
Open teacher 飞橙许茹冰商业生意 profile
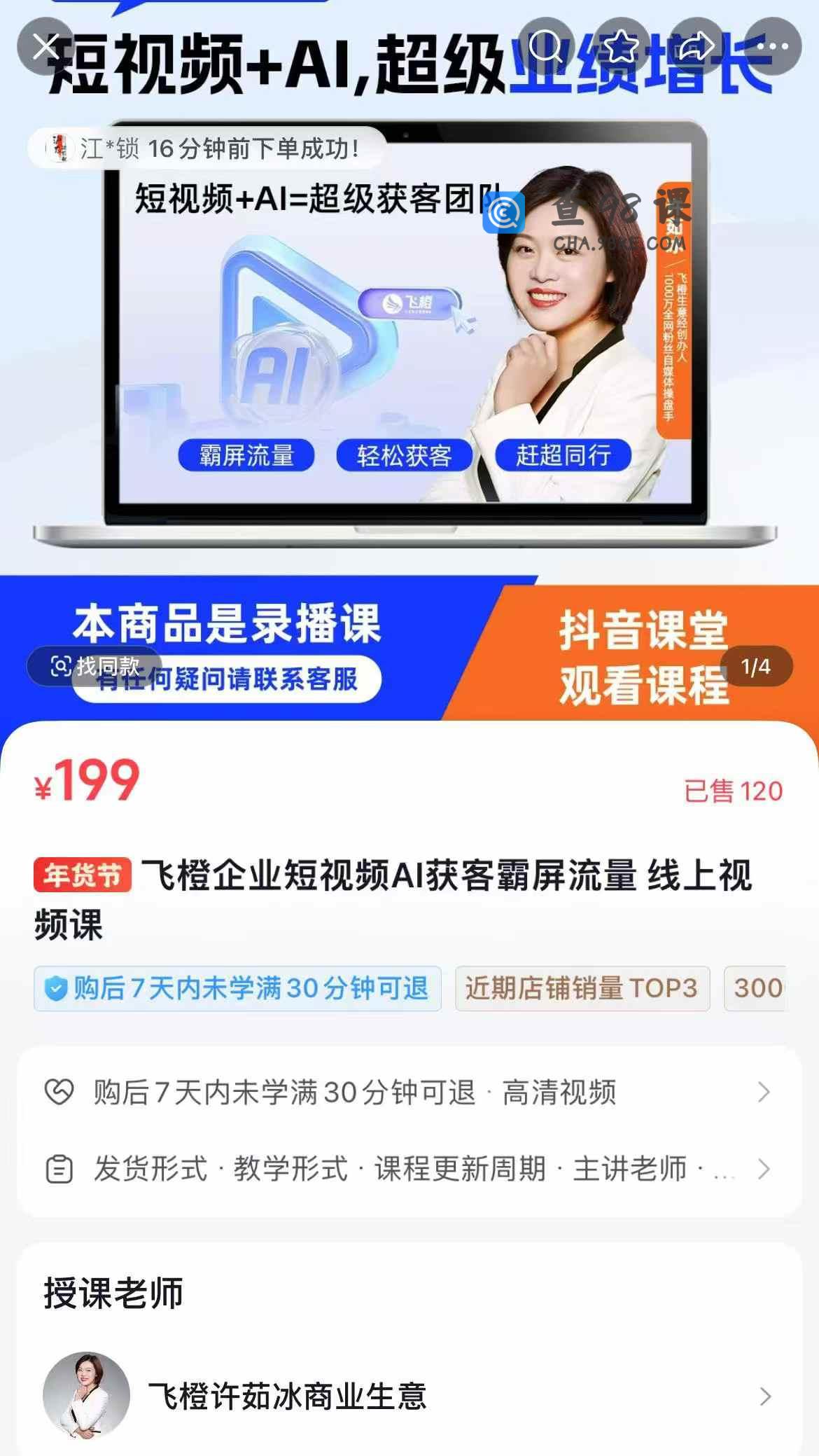(409, 1396)
